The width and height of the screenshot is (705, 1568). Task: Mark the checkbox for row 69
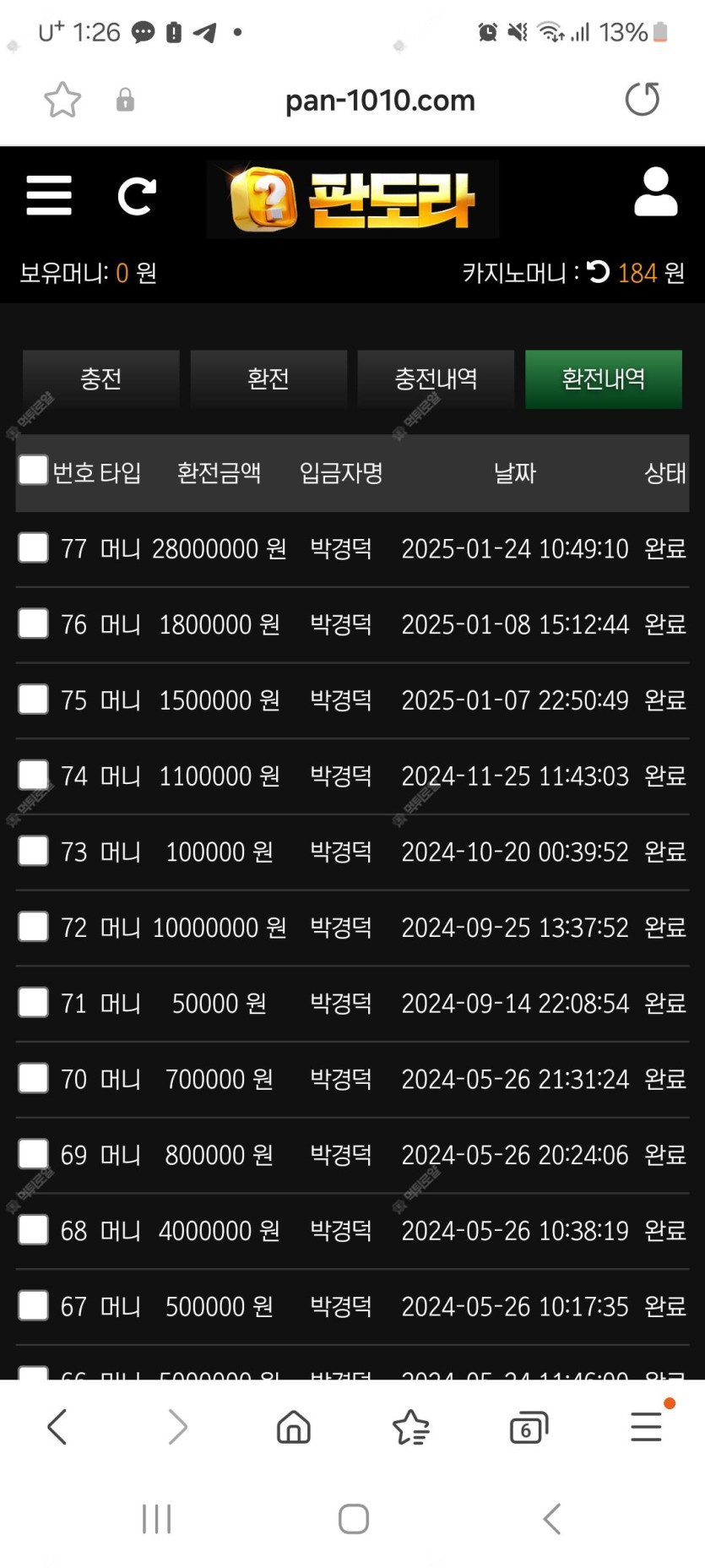pos(34,1153)
